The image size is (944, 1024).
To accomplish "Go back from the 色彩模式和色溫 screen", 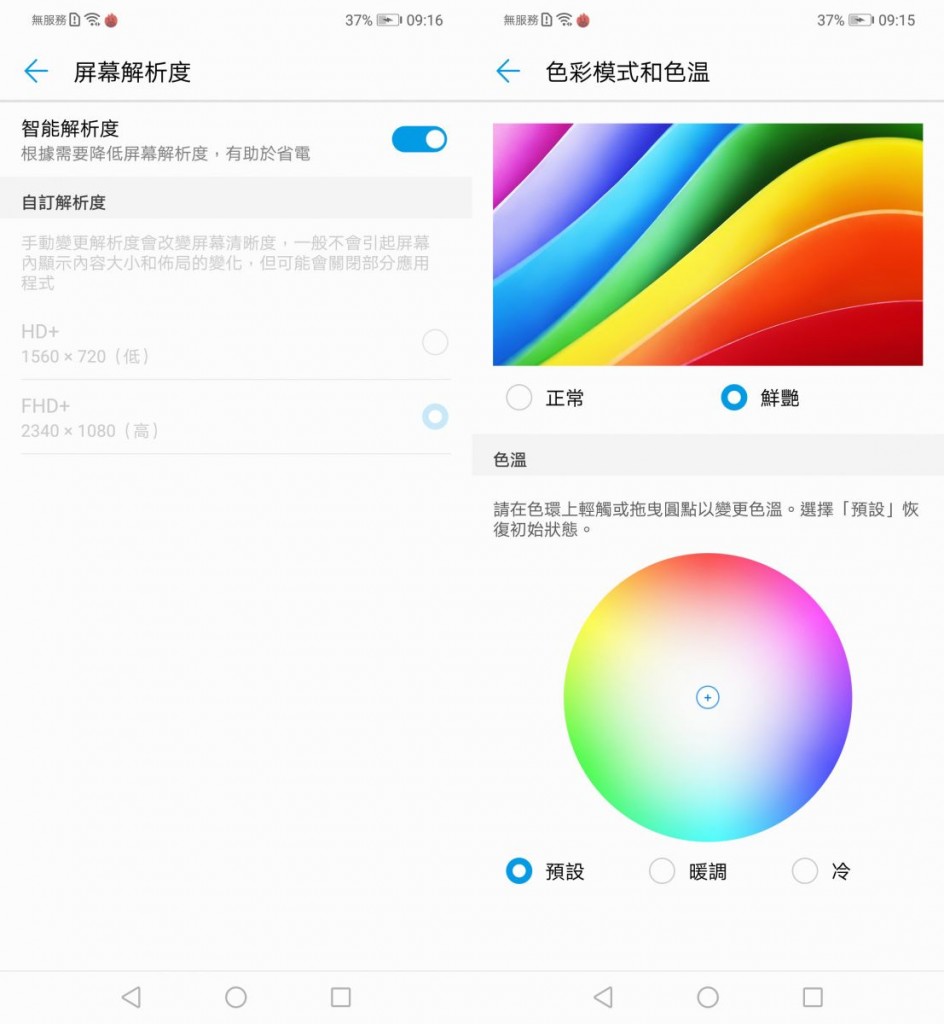I will tap(508, 71).
